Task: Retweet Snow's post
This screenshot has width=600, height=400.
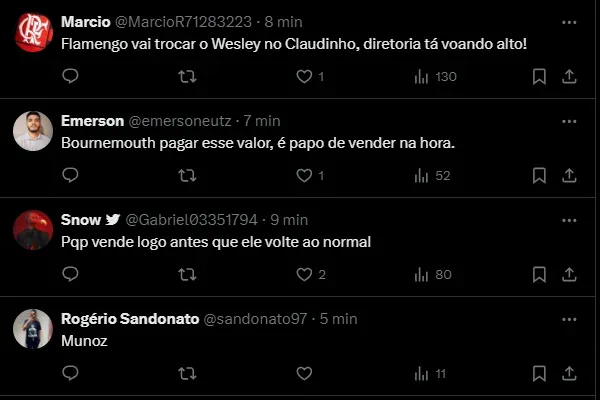Action: [186, 274]
